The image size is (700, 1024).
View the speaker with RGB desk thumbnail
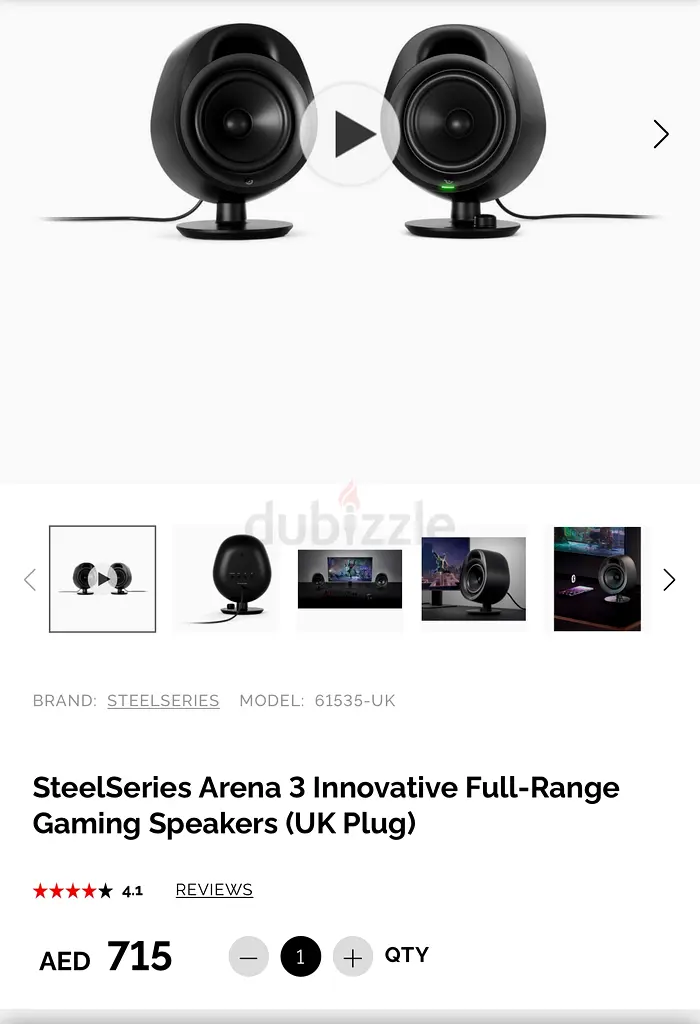597,579
